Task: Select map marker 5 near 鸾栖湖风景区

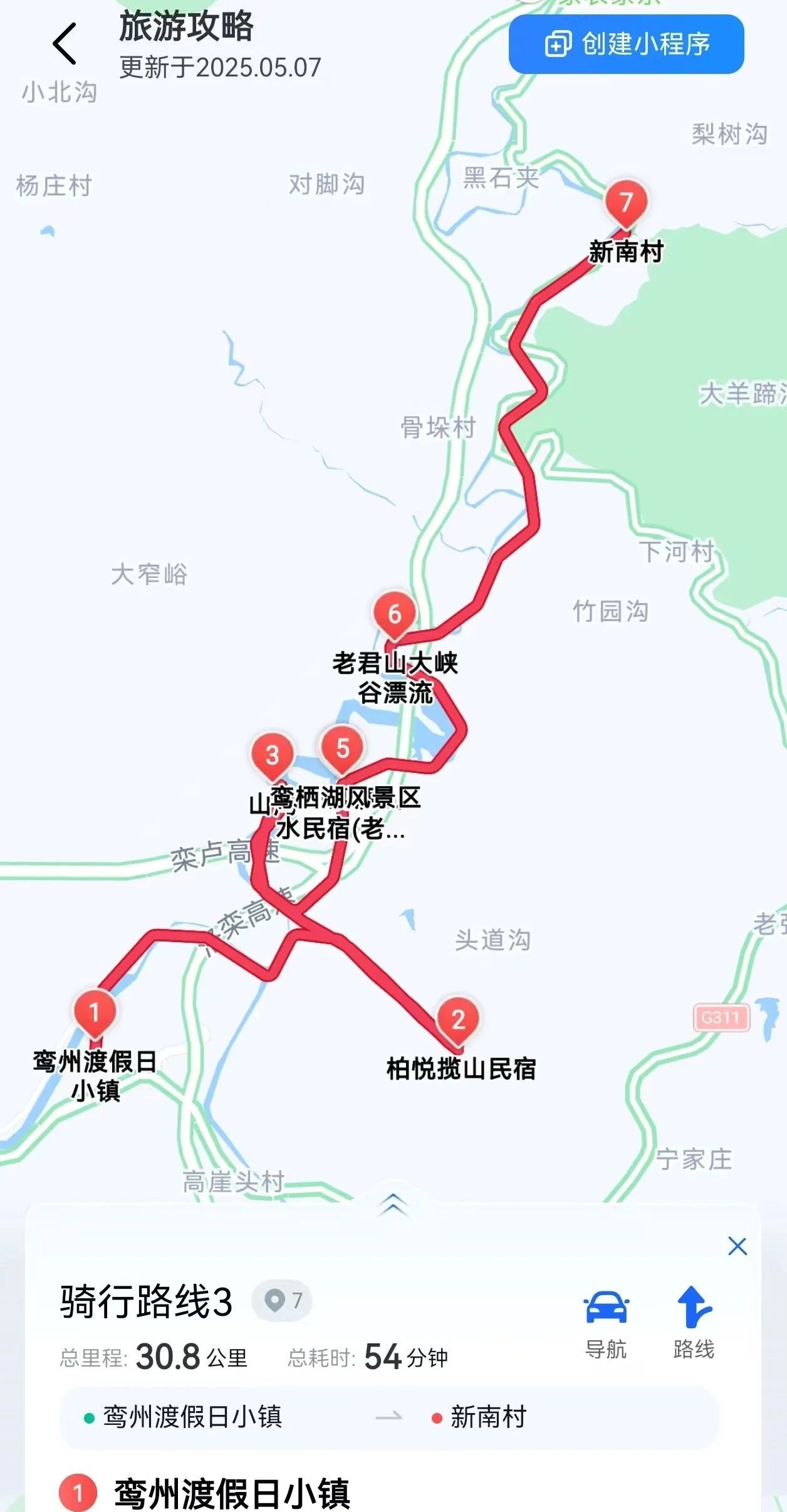Action: coord(342,749)
